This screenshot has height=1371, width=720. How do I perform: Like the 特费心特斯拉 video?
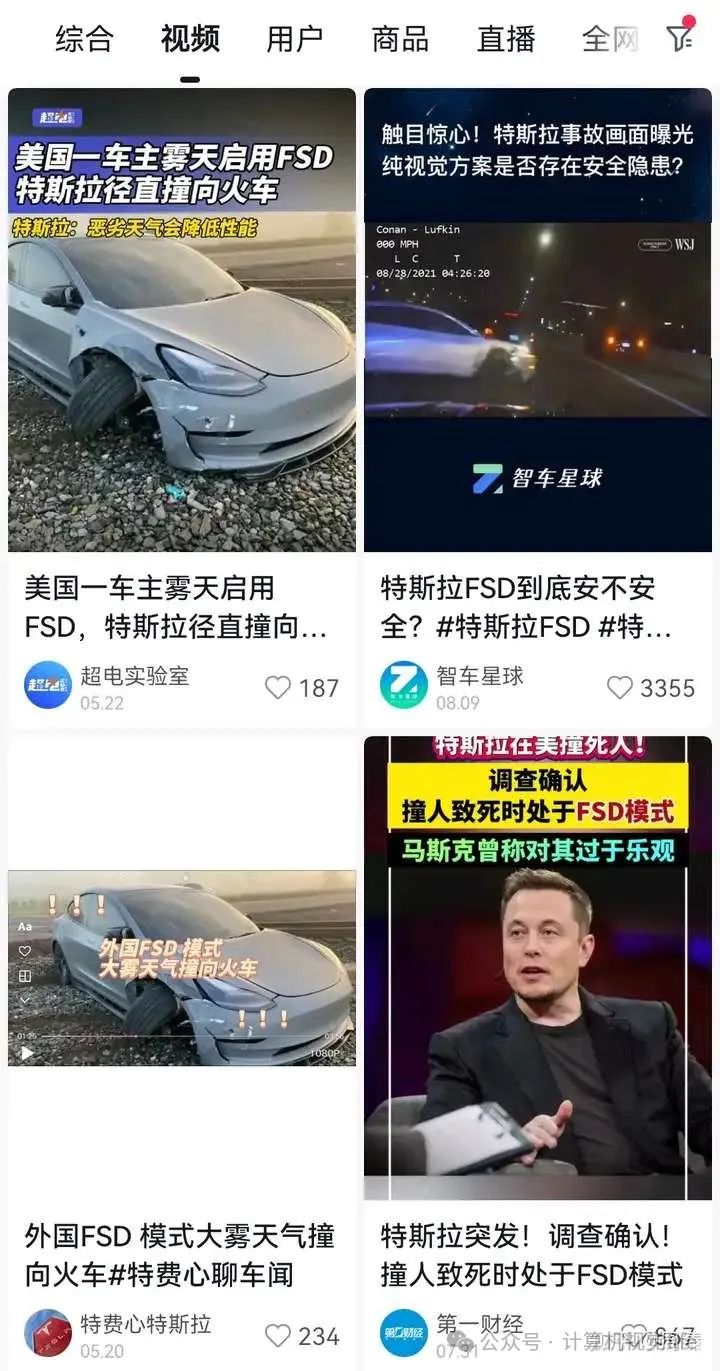pyautogui.click(x=278, y=1336)
